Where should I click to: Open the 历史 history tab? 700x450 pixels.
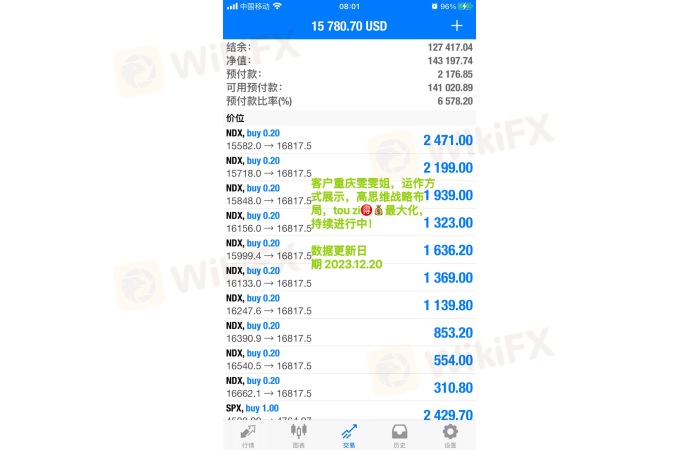point(399,434)
